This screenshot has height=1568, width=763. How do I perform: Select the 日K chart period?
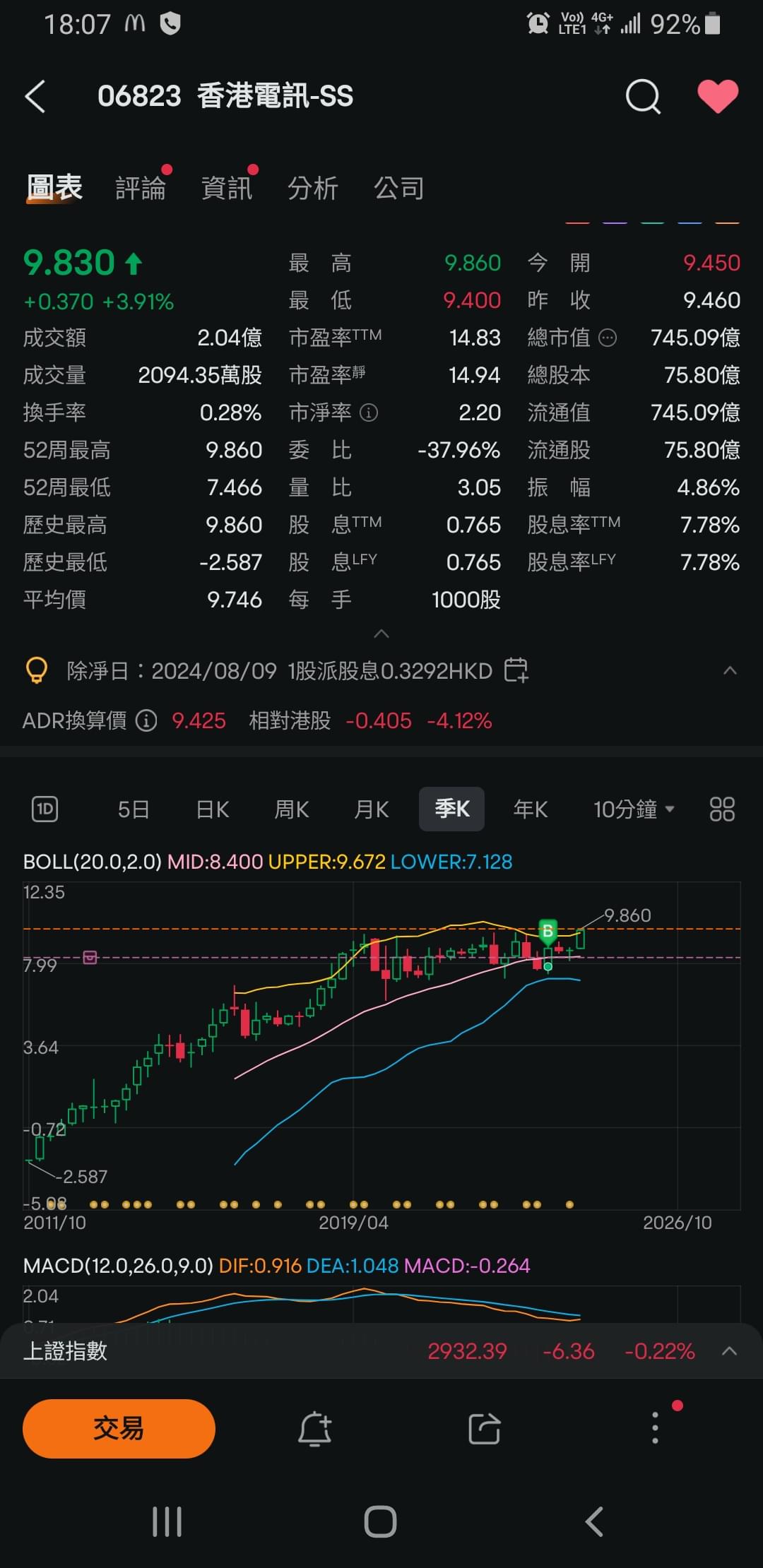pos(213,809)
